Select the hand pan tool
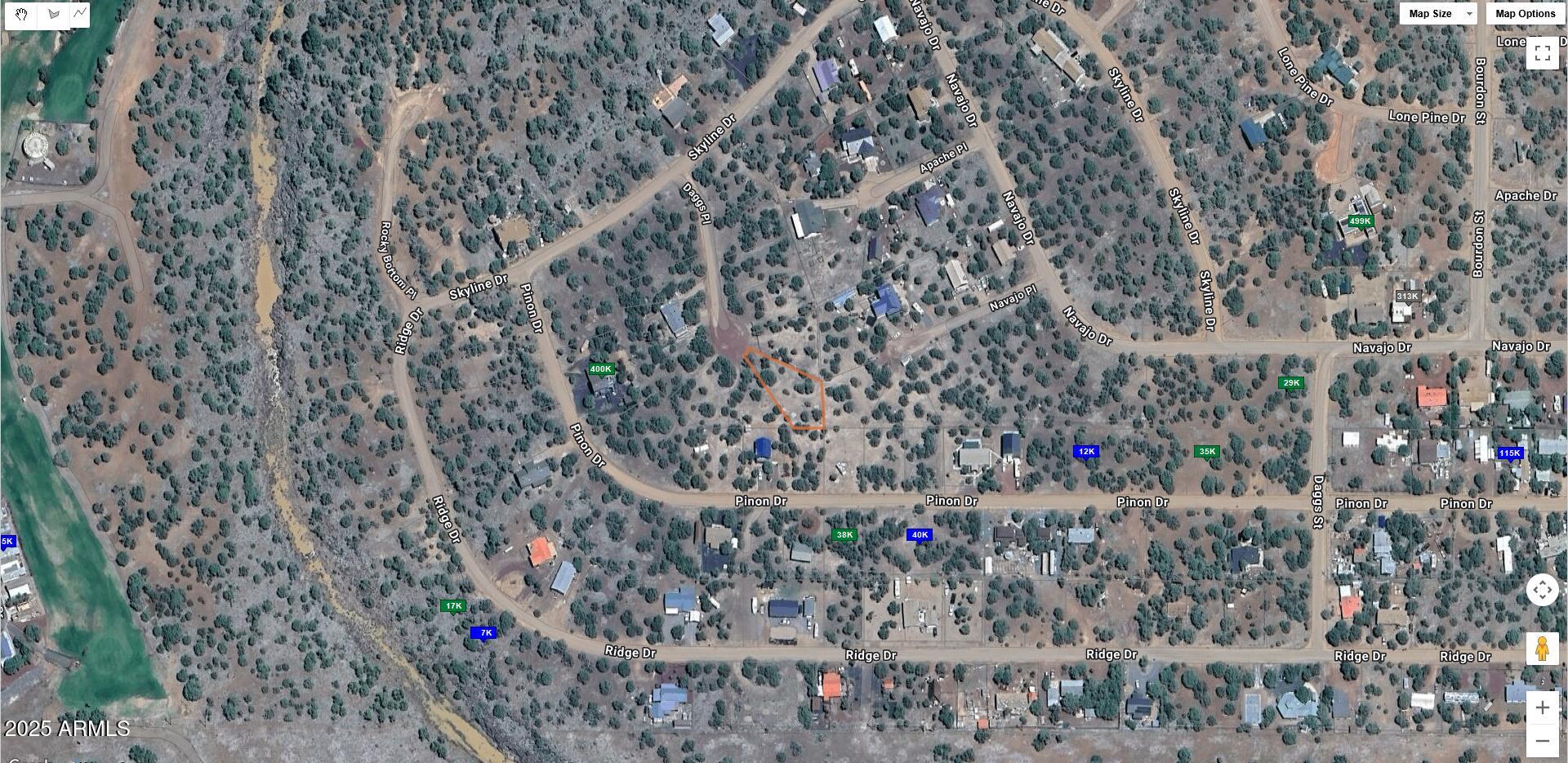Viewport: 1568px width, 763px height. 20,14
